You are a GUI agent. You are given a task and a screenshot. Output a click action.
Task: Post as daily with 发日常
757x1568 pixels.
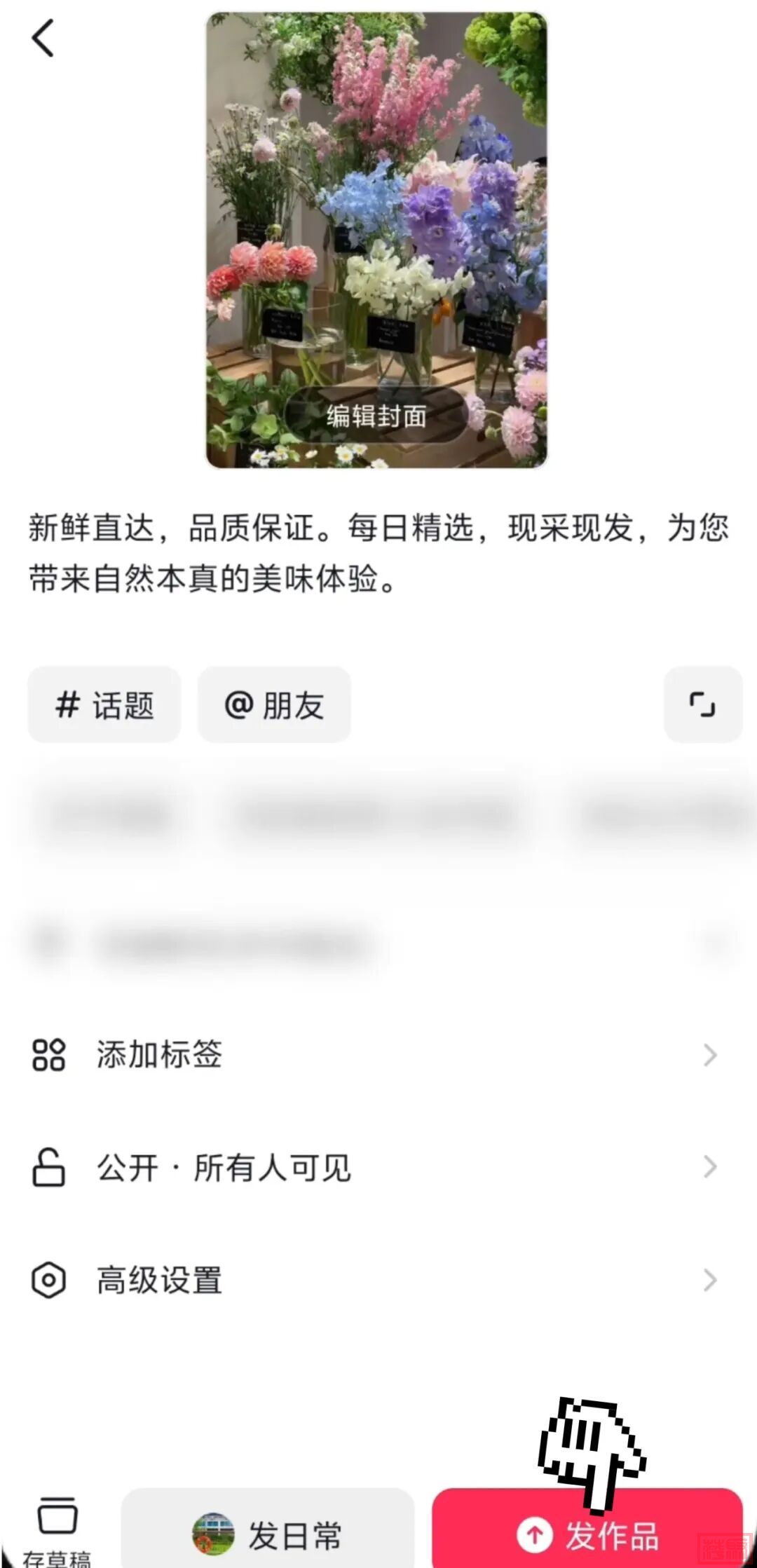click(x=268, y=1534)
